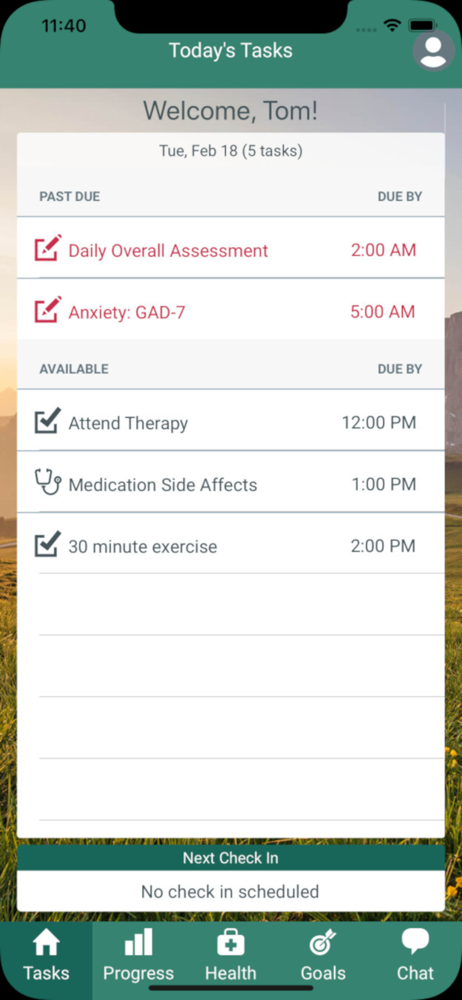Open the Attend Therapy task
The height and width of the screenshot is (1000, 462).
[230, 421]
